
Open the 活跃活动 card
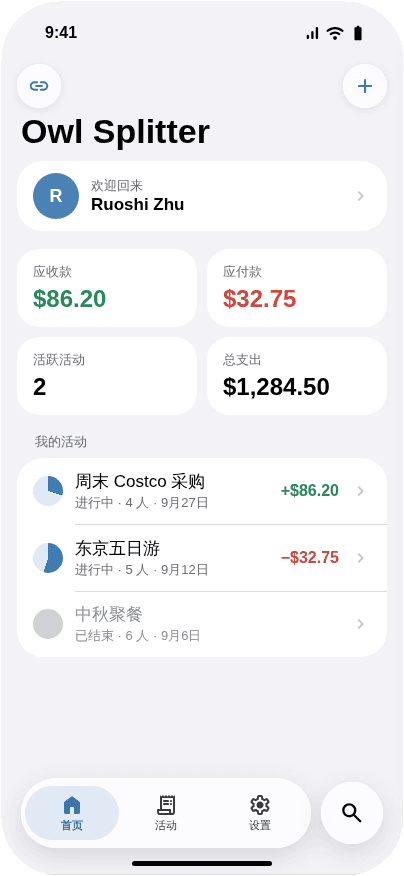click(x=107, y=376)
